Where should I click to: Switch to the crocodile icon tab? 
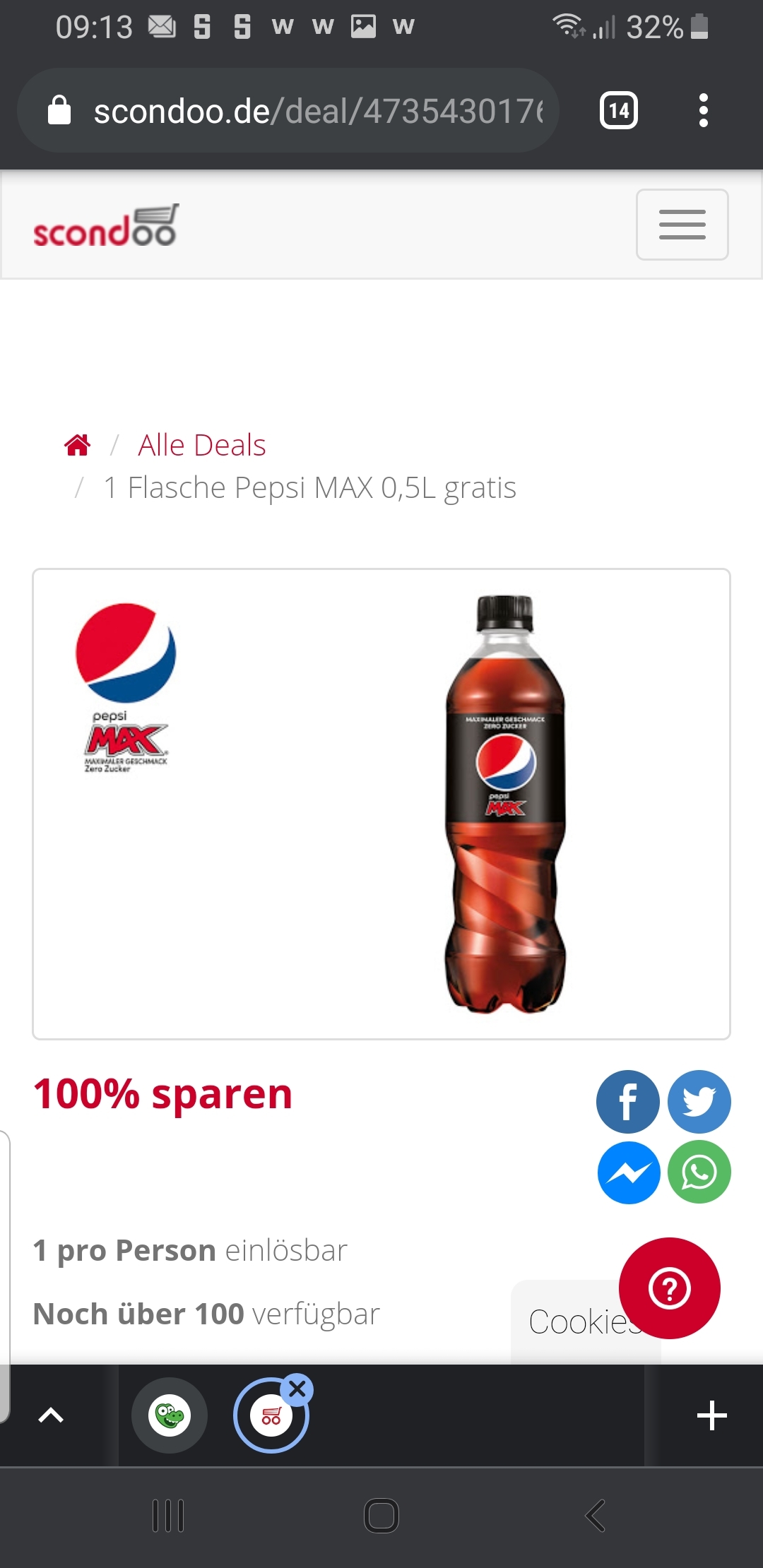[x=170, y=1415]
